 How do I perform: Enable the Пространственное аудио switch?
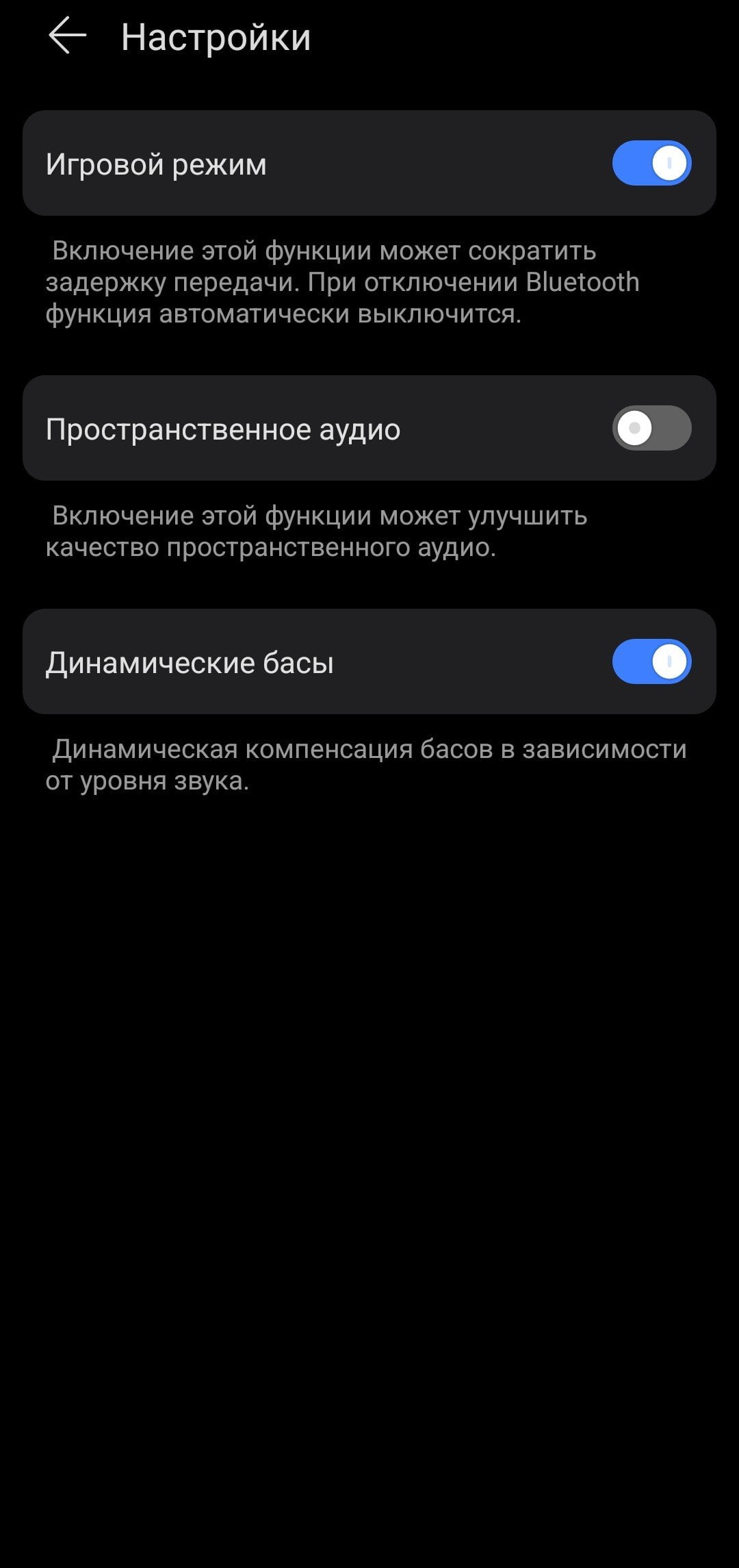click(651, 428)
